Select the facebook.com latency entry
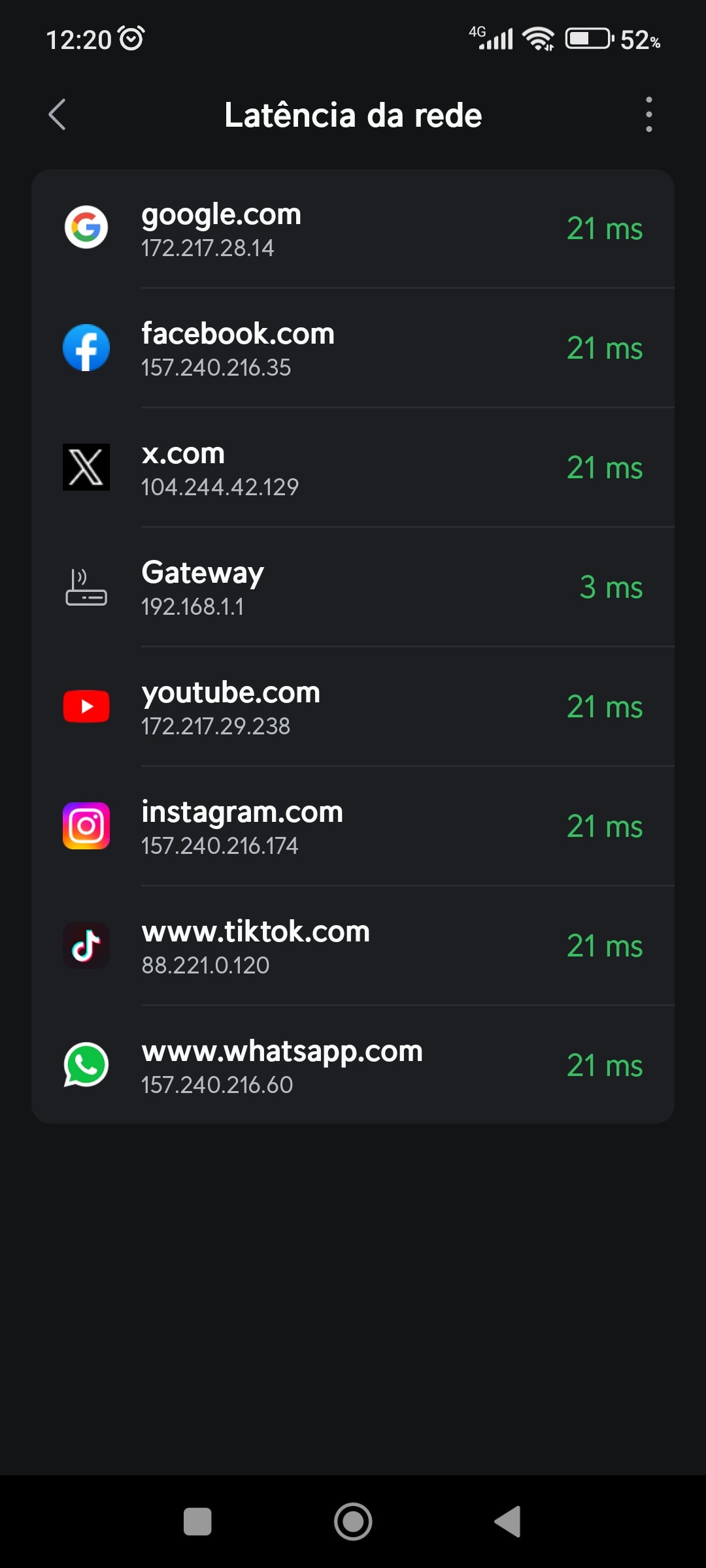706x1568 pixels. tap(353, 348)
